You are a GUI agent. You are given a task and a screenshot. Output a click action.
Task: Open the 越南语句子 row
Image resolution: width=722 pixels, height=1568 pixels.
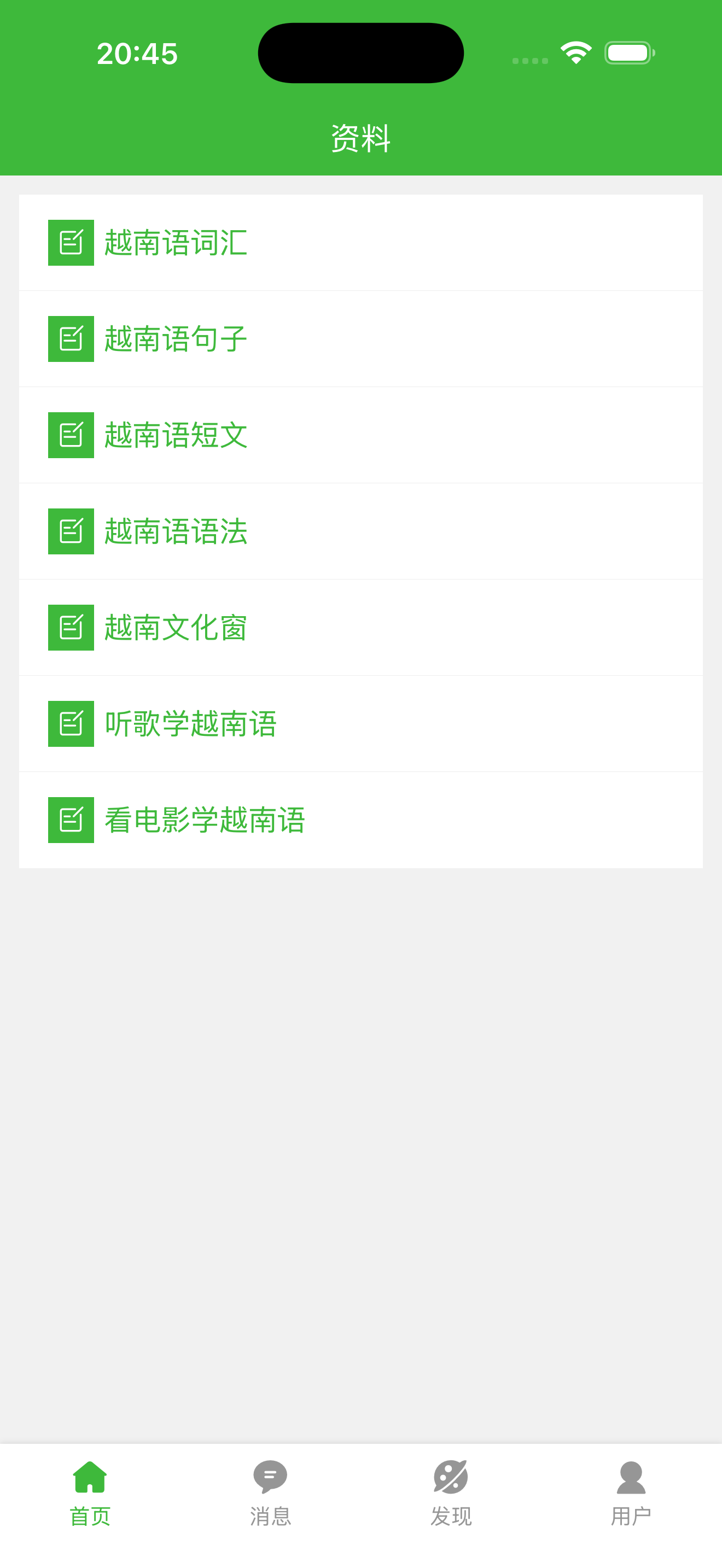click(x=361, y=339)
